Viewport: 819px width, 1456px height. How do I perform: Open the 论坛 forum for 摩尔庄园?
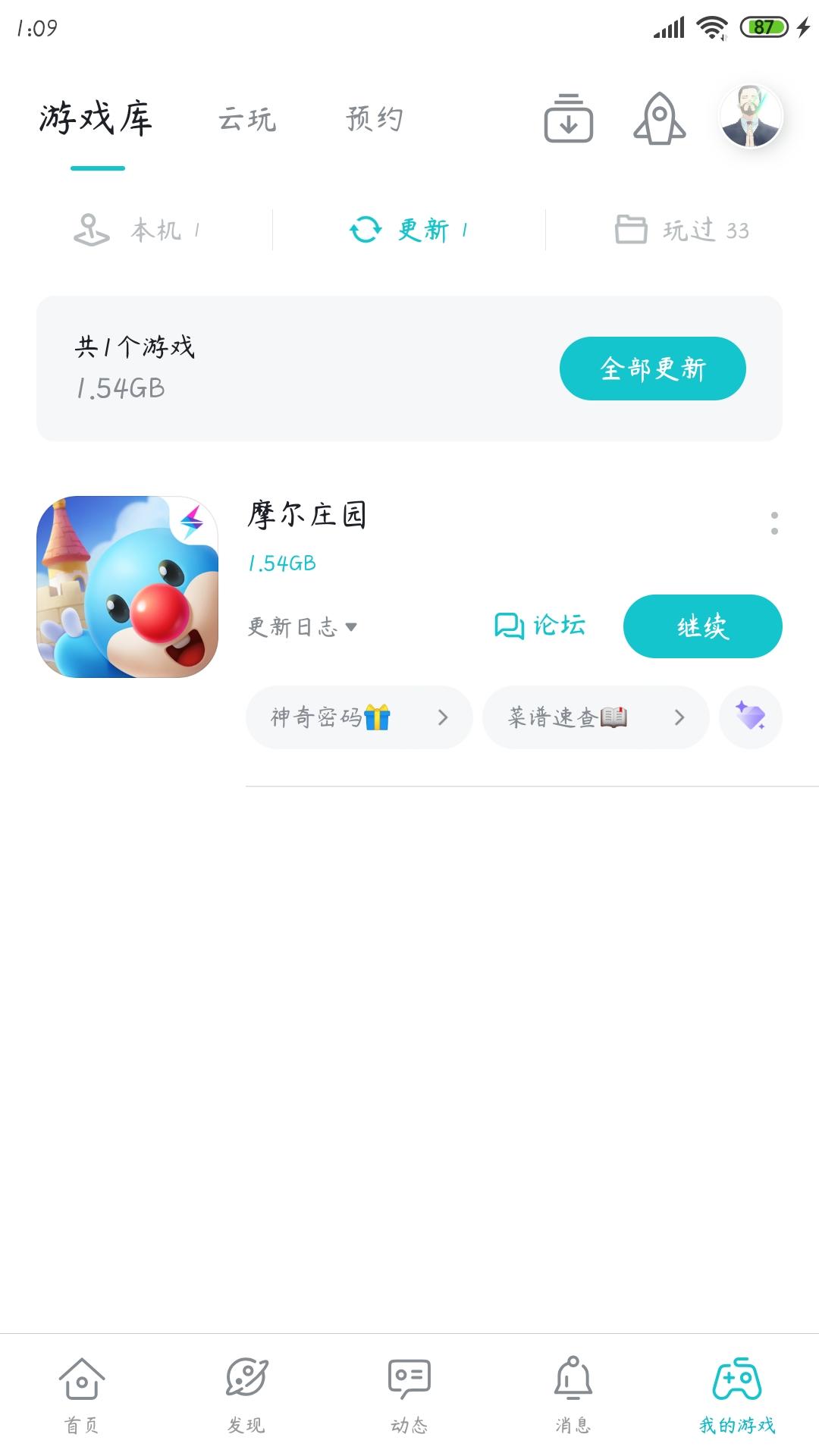(x=540, y=626)
